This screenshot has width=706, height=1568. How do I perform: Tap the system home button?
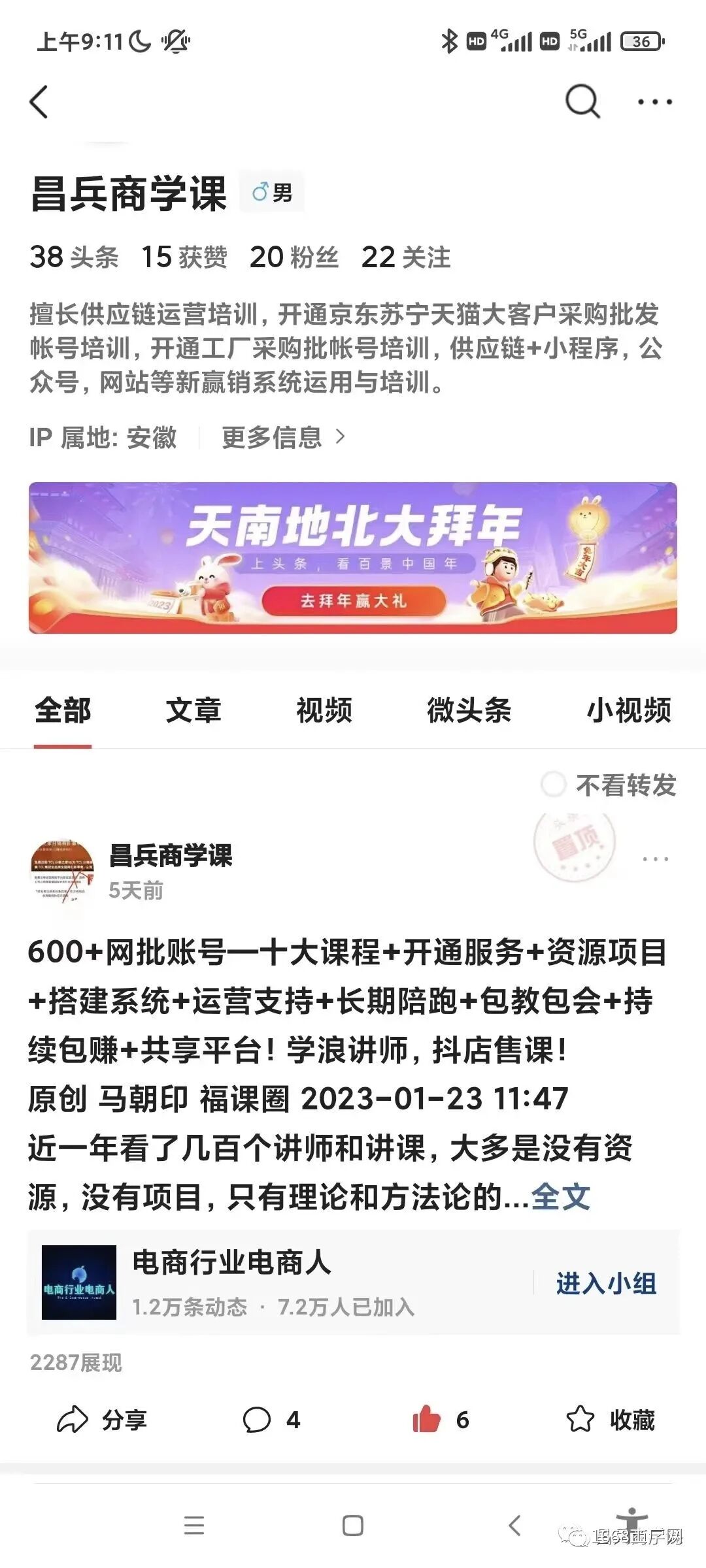[x=353, y=1526]
